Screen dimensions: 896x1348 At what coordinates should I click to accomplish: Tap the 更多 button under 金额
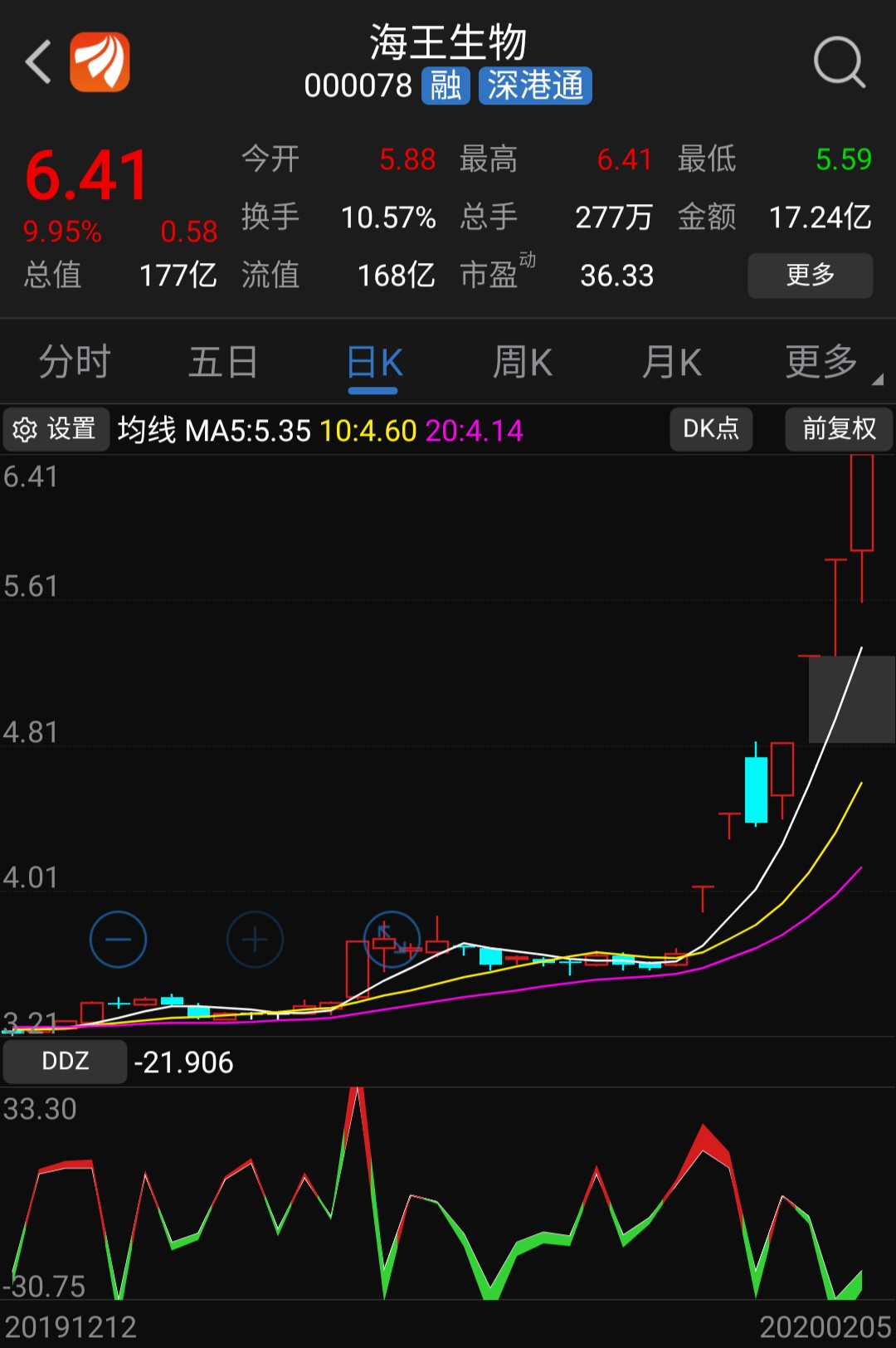point(810,275)
